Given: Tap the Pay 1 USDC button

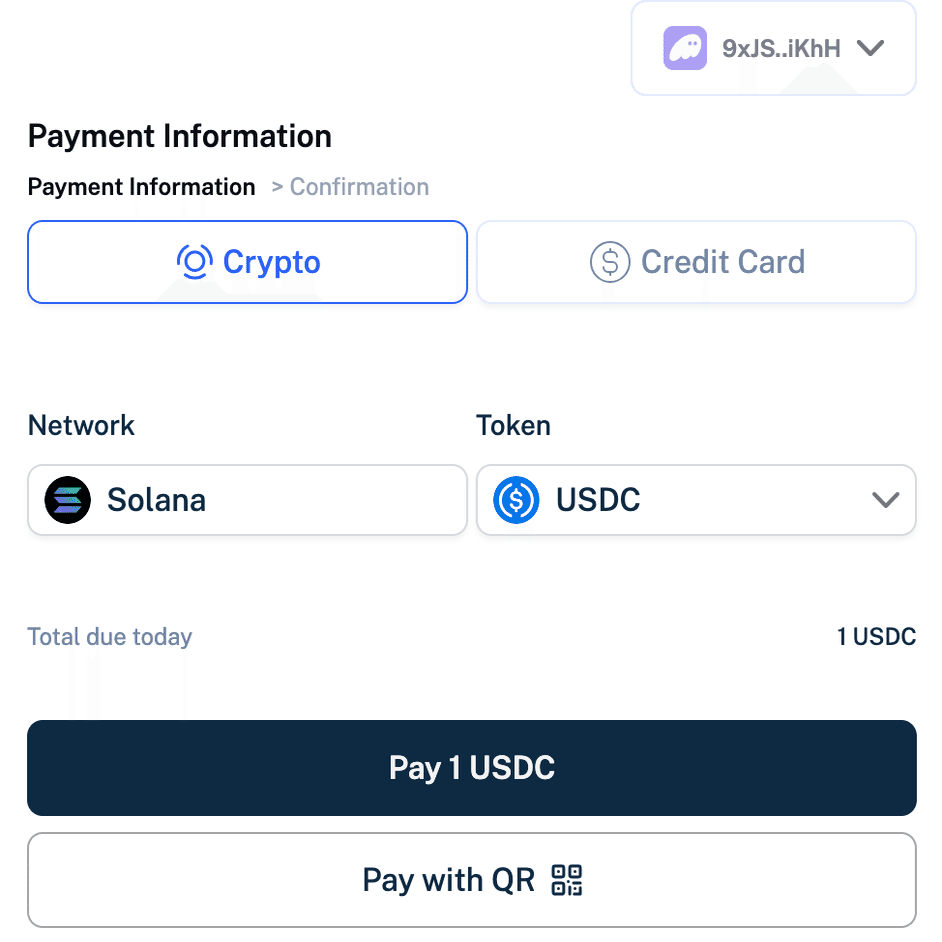Looking at the screenshot, I should pyautogui.click(x=471, y=767).
